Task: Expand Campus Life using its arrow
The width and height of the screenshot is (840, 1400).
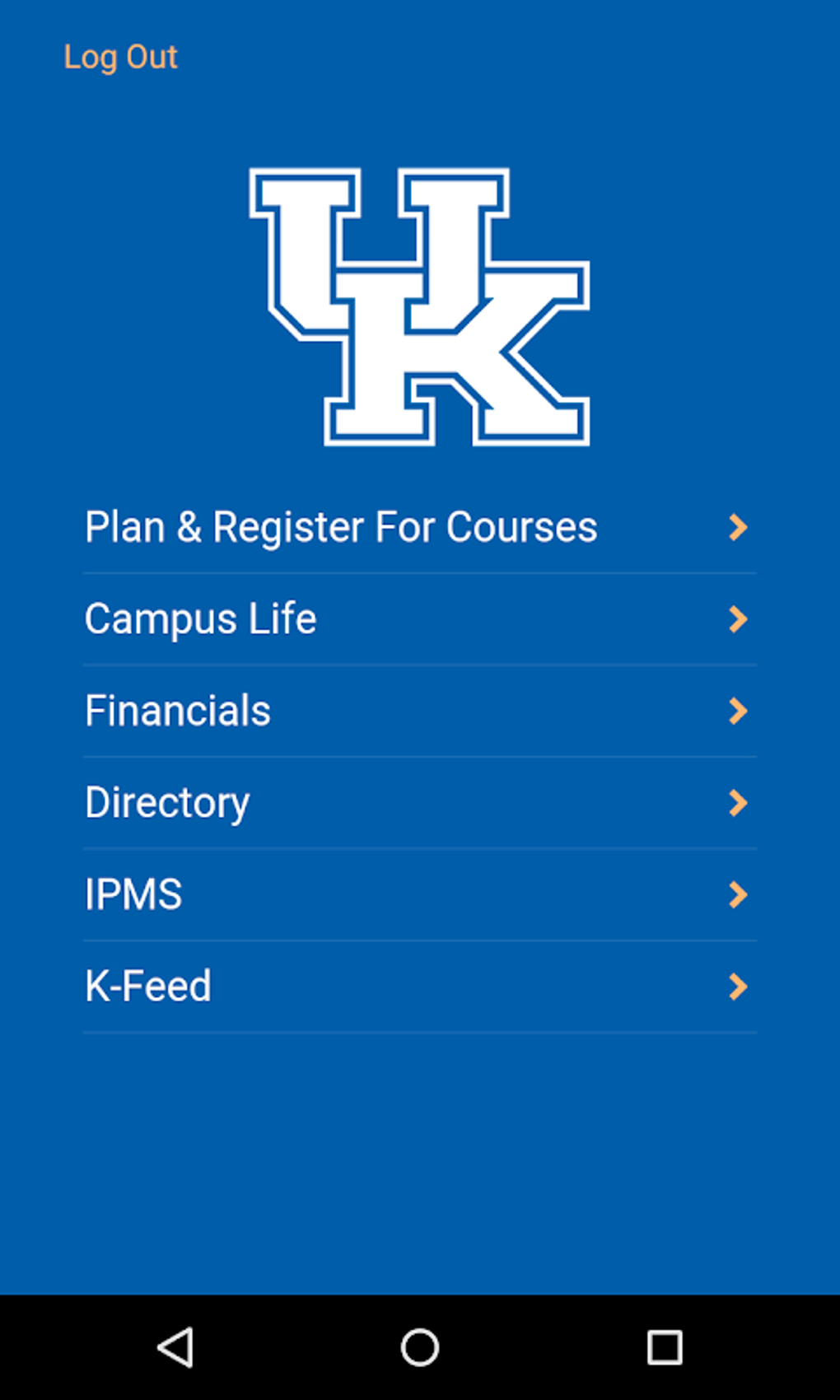Action: point(739,619)
